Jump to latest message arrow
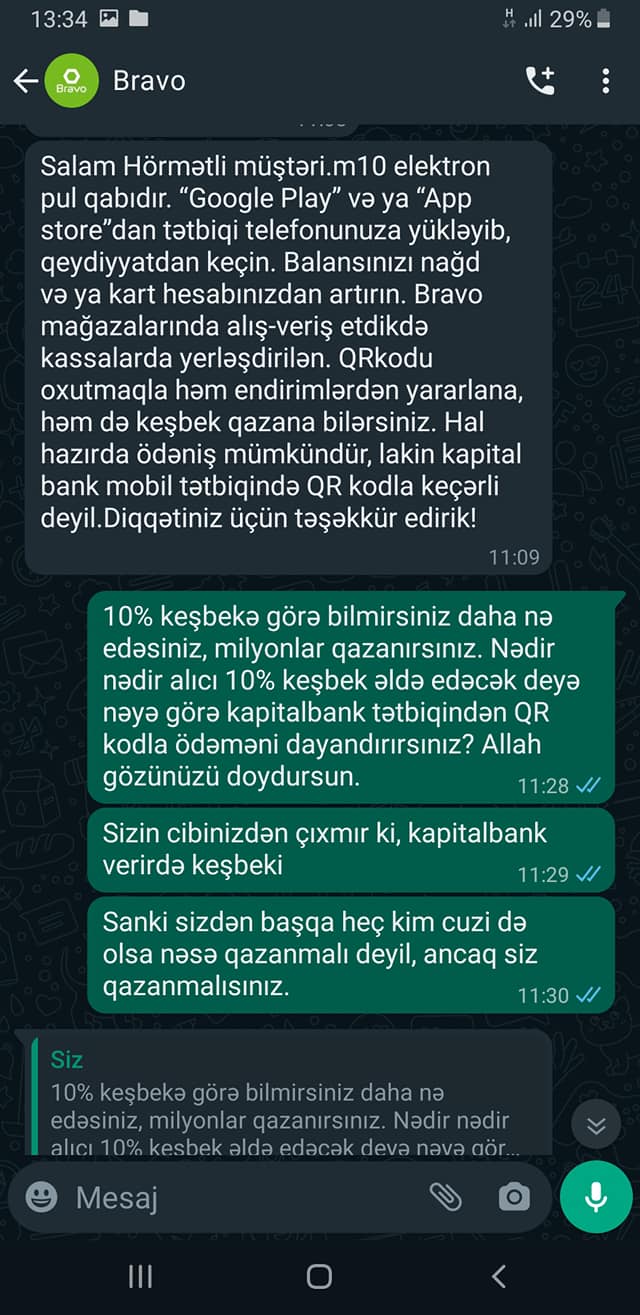The image size is (640, 1315). click(597, 1126)
